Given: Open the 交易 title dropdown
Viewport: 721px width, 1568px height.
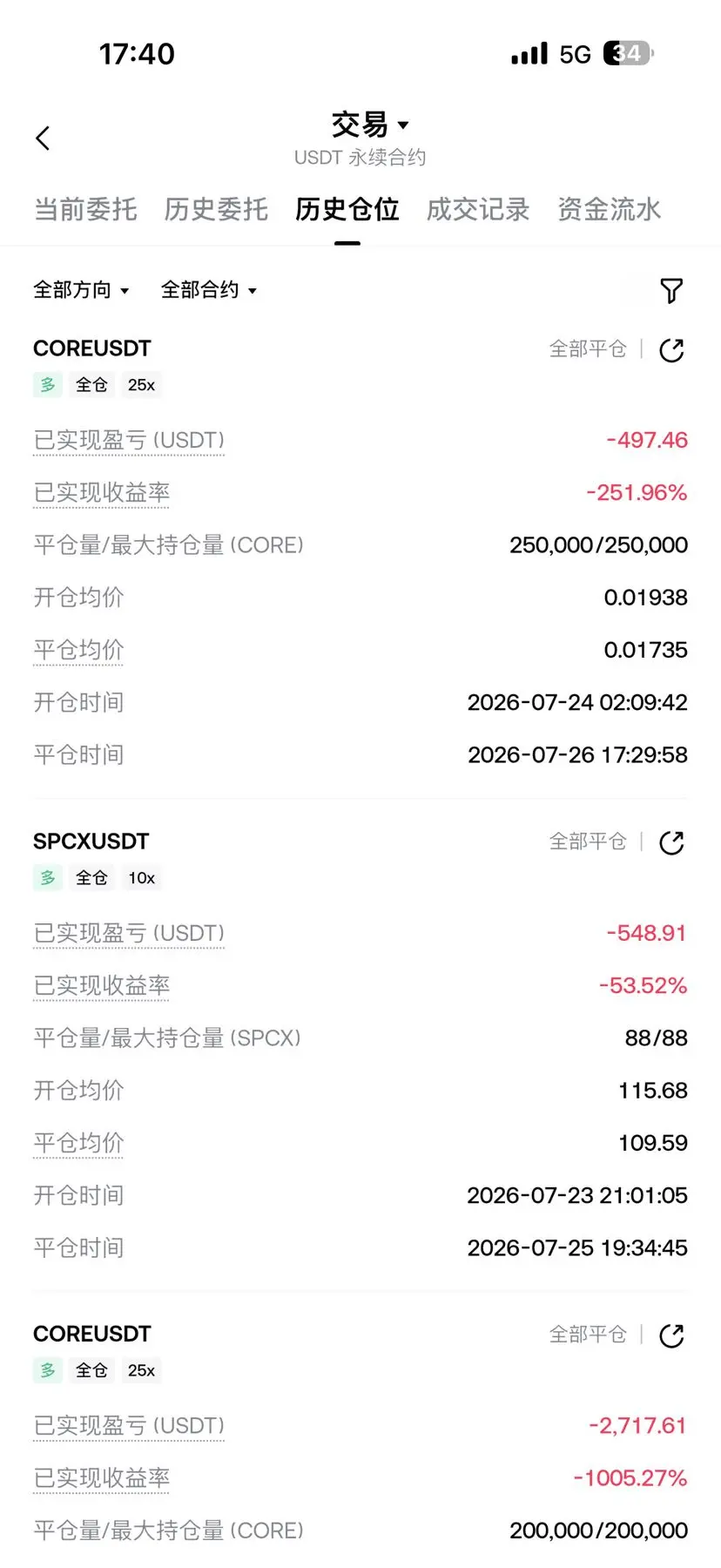Looking at the screenshot, I should 369,125.
